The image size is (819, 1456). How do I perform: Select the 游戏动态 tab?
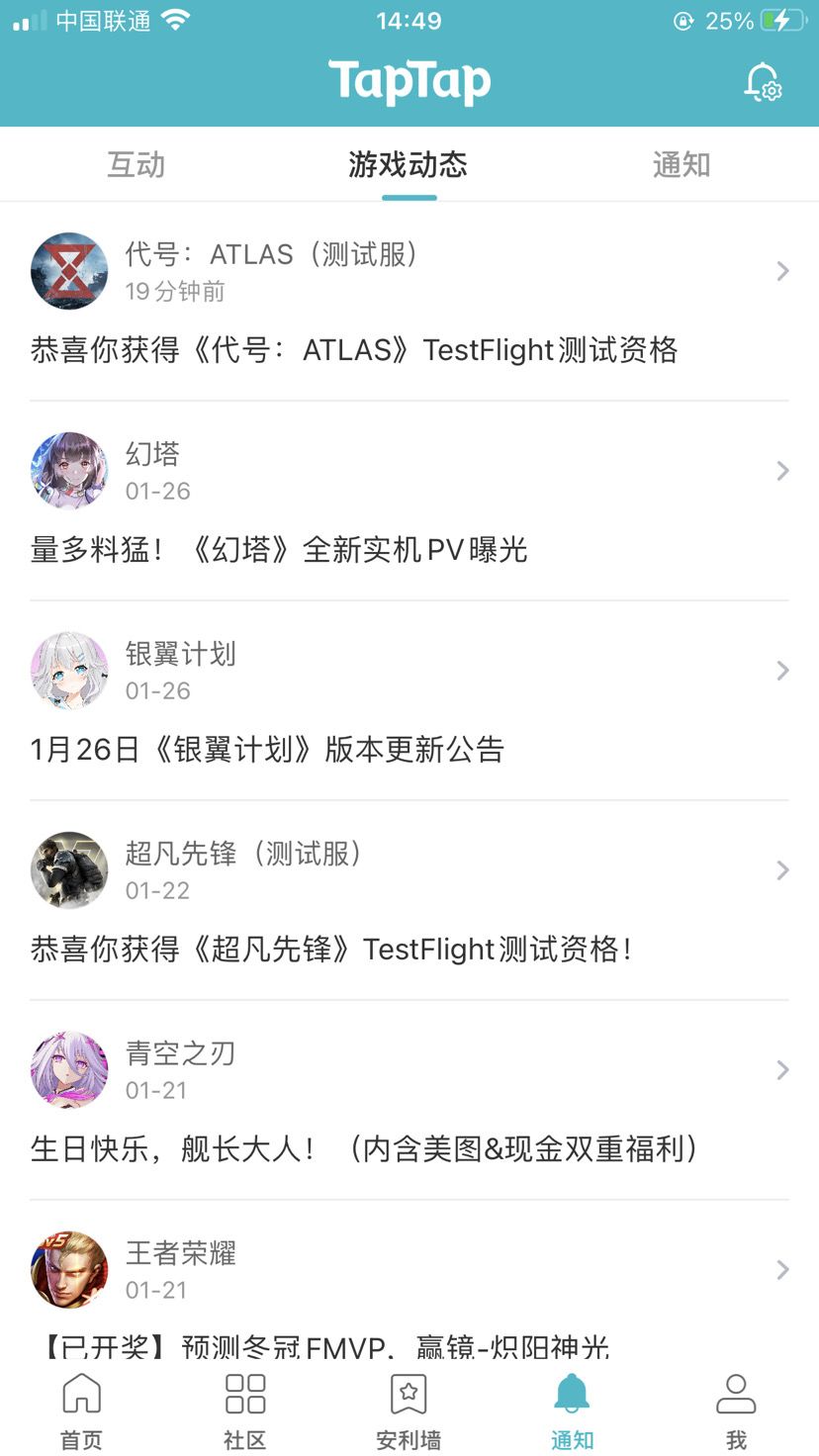(409, 164)
